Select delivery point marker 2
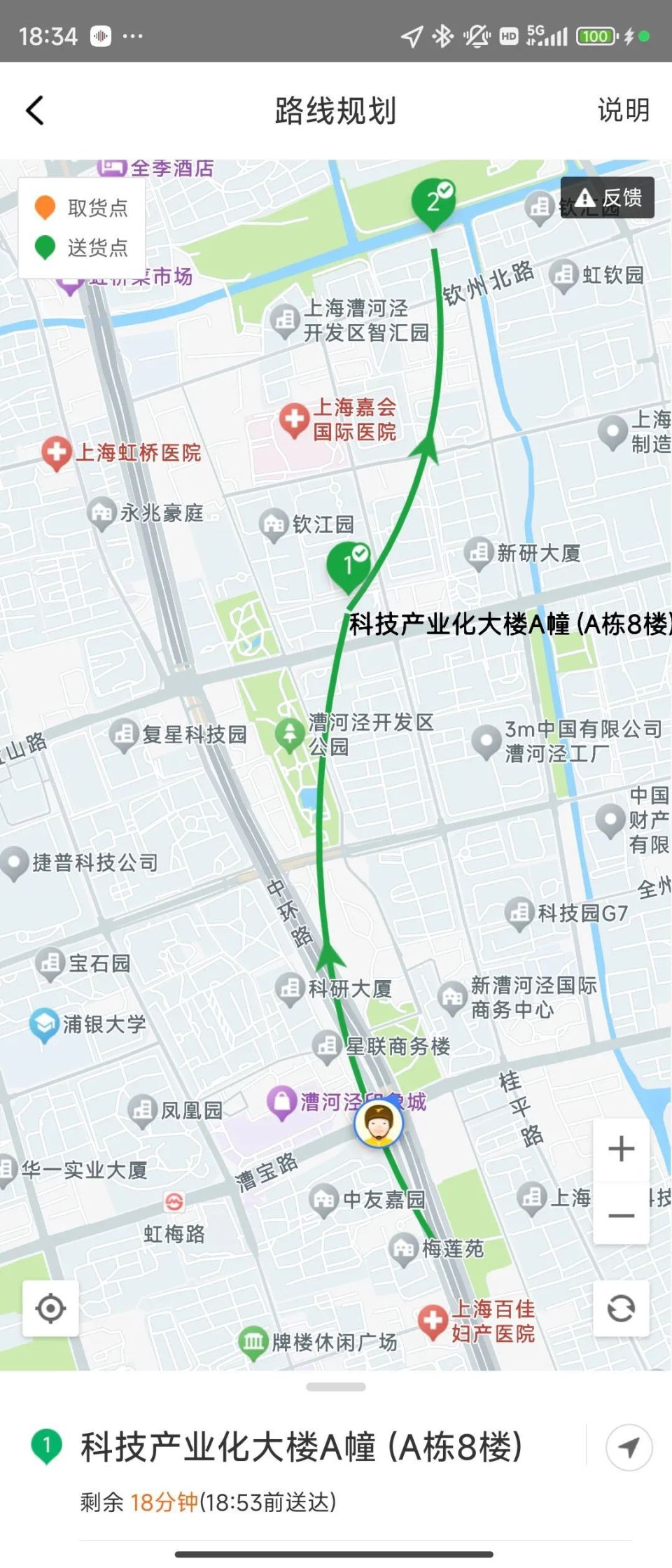This screenshot has width=672, height=1568. tap(433, 202)
